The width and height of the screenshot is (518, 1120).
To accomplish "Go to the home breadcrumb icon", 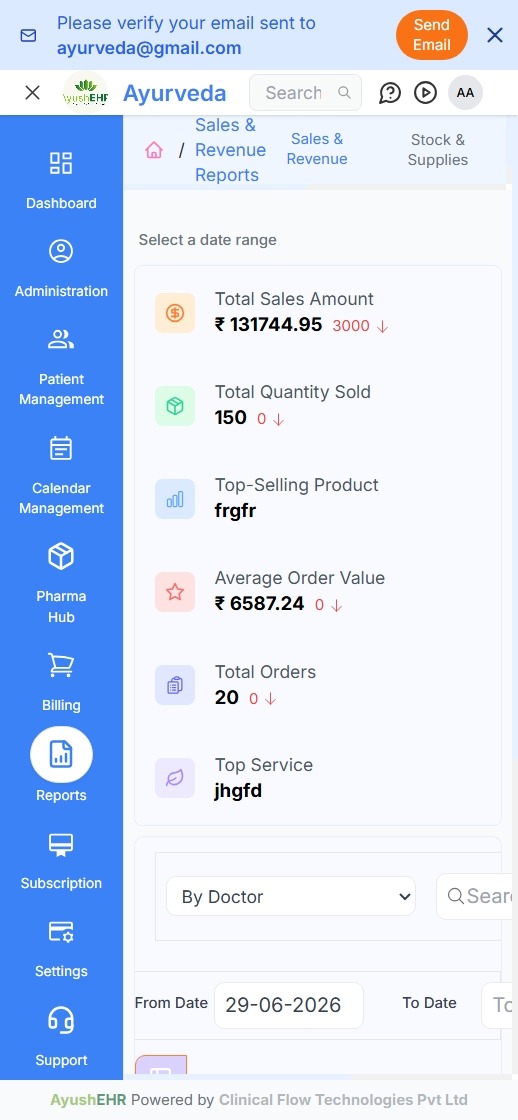I will (x=154, y=150).
